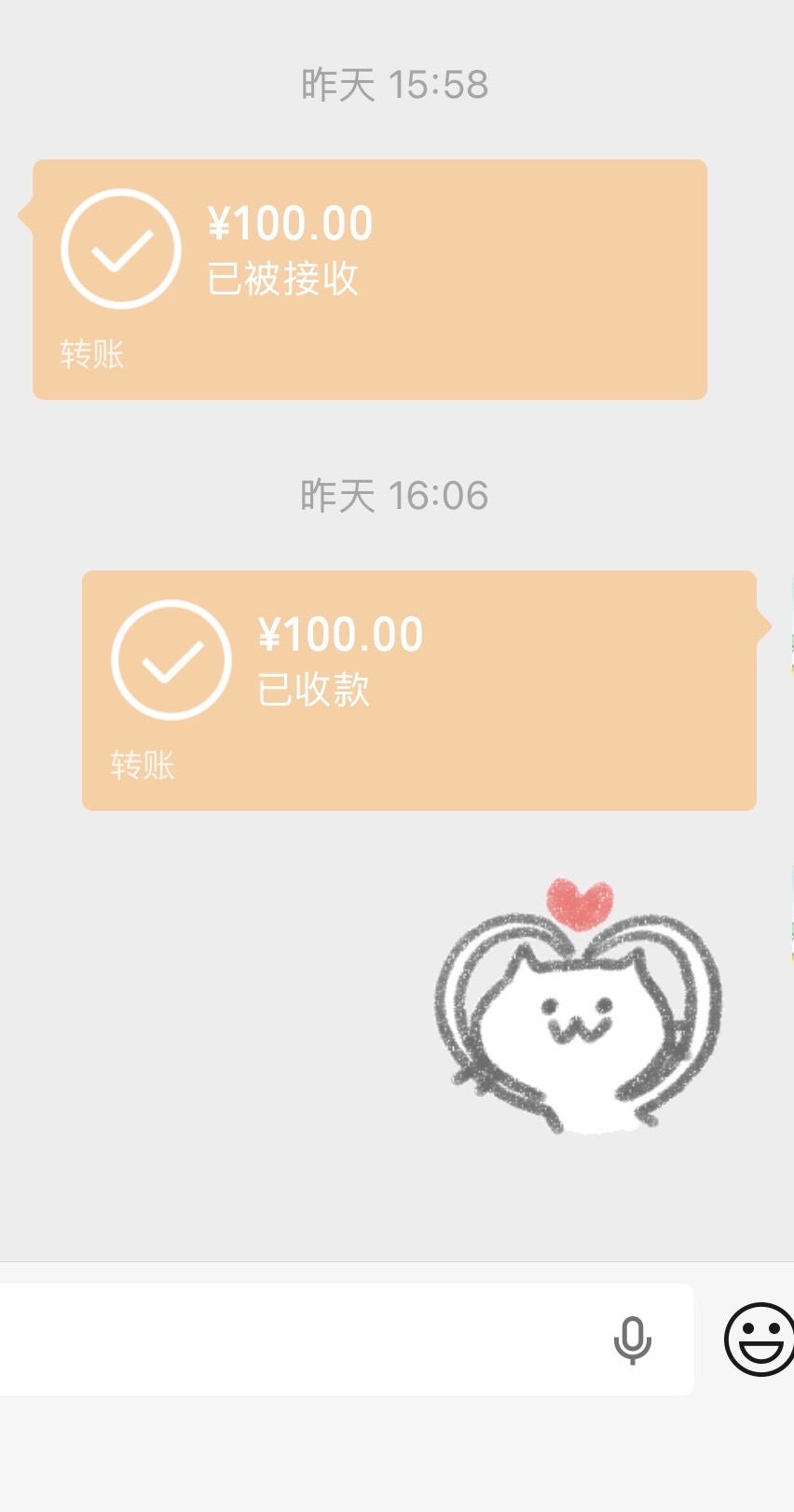Screen dimensions: 794x1512
Task: Open the ¥100.00 transfer marked 已收款
Action: click(x=418, y=690)
